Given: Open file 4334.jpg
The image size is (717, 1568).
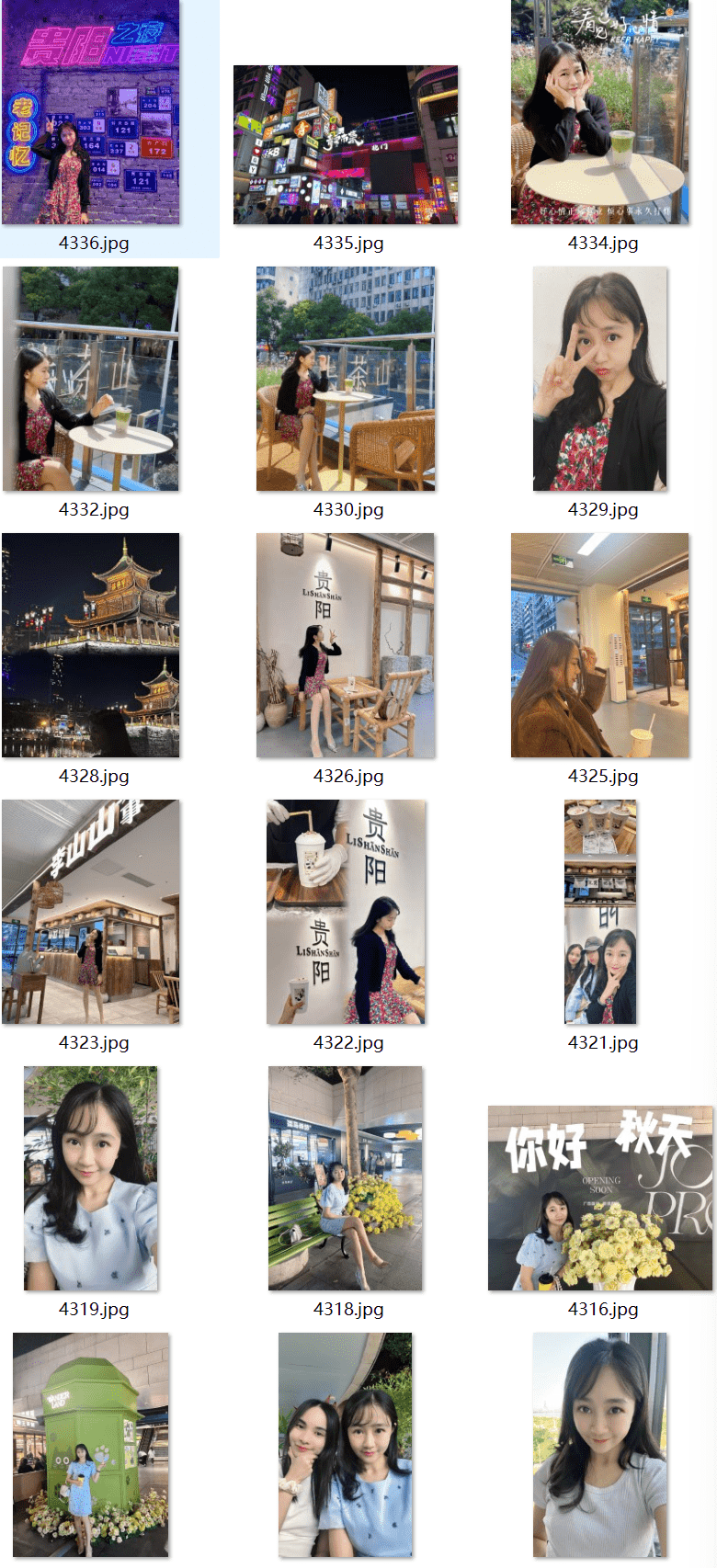Looking at the screenshot, I should (x=599, y=113).
